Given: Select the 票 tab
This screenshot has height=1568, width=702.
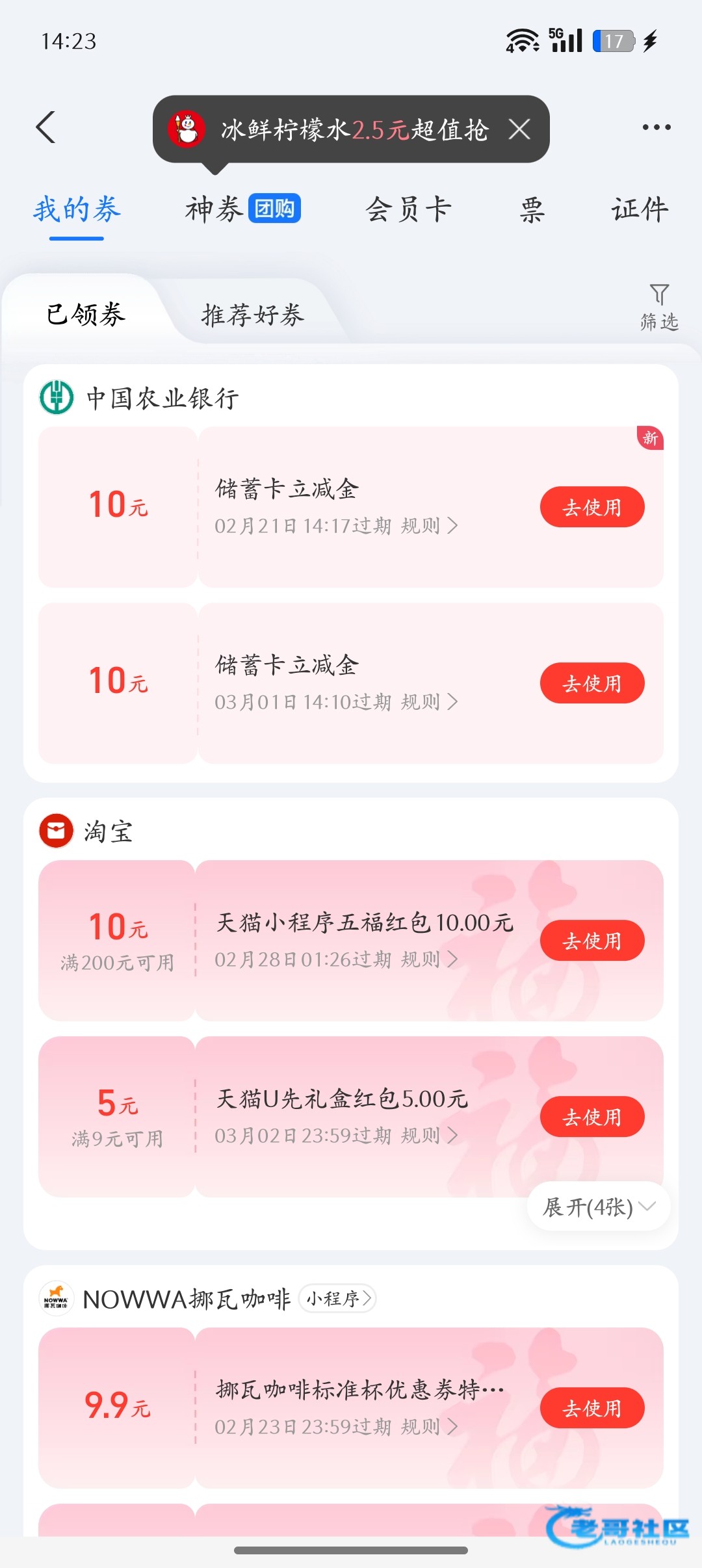Looking at the screenshot, I should tap(532, 209).
